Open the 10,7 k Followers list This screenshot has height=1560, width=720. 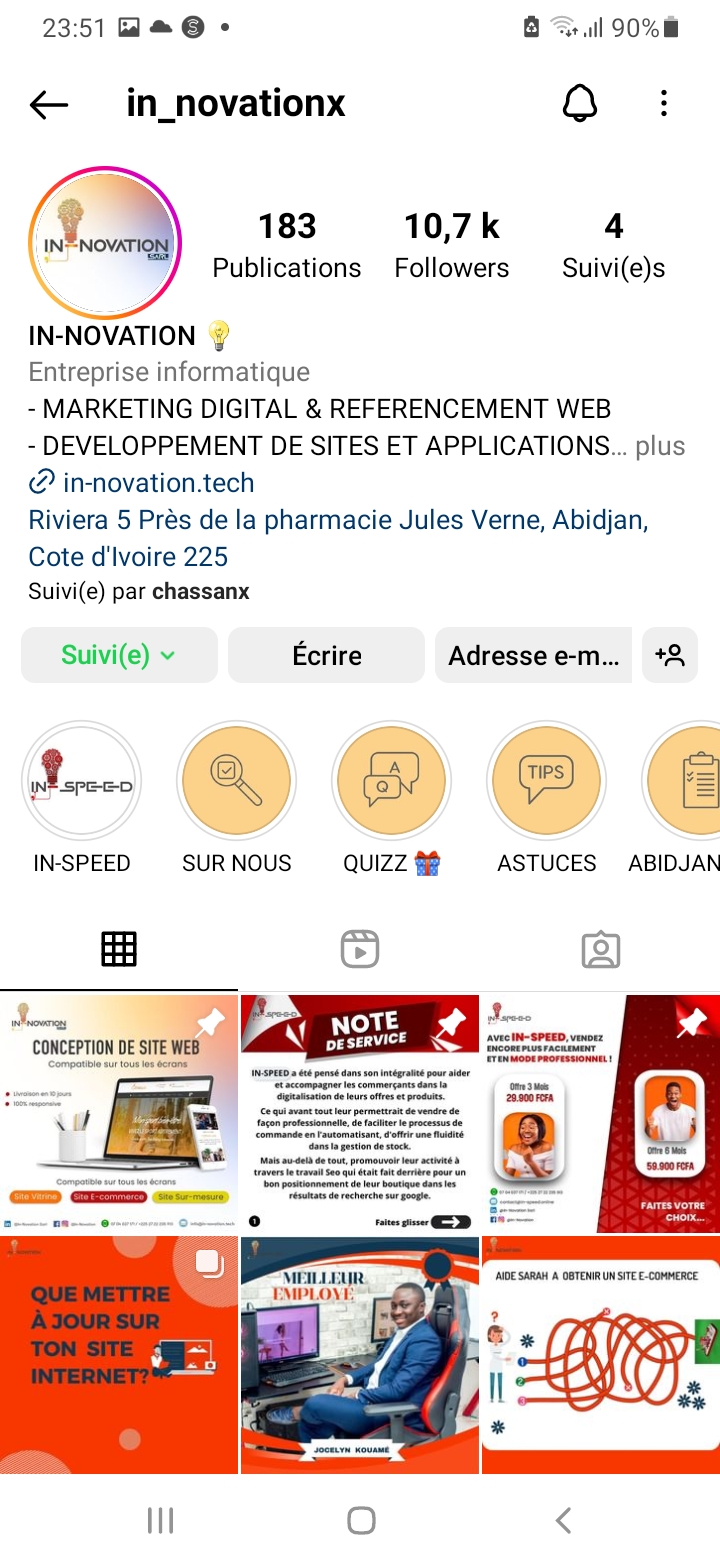[452, 246]
